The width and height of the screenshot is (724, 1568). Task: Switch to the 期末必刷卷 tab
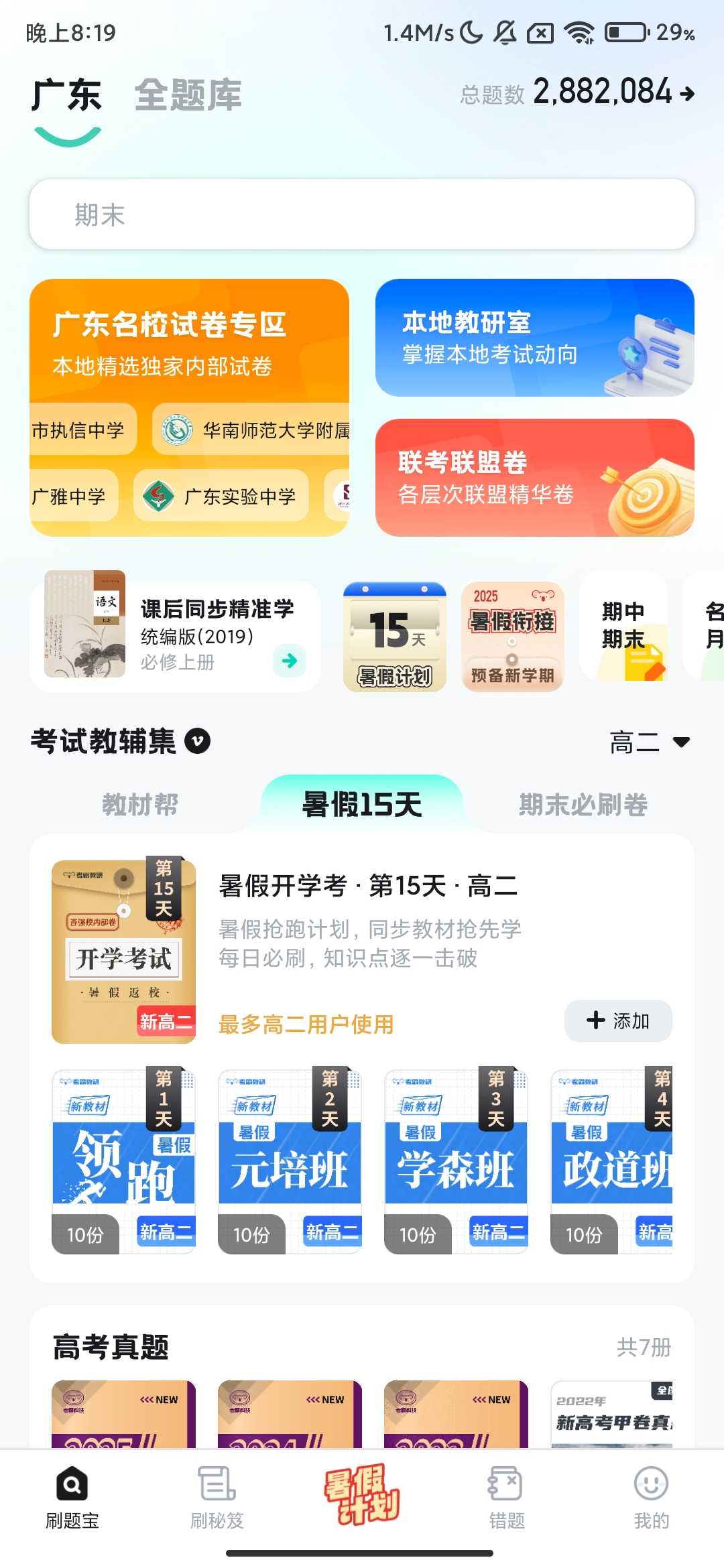583,805
